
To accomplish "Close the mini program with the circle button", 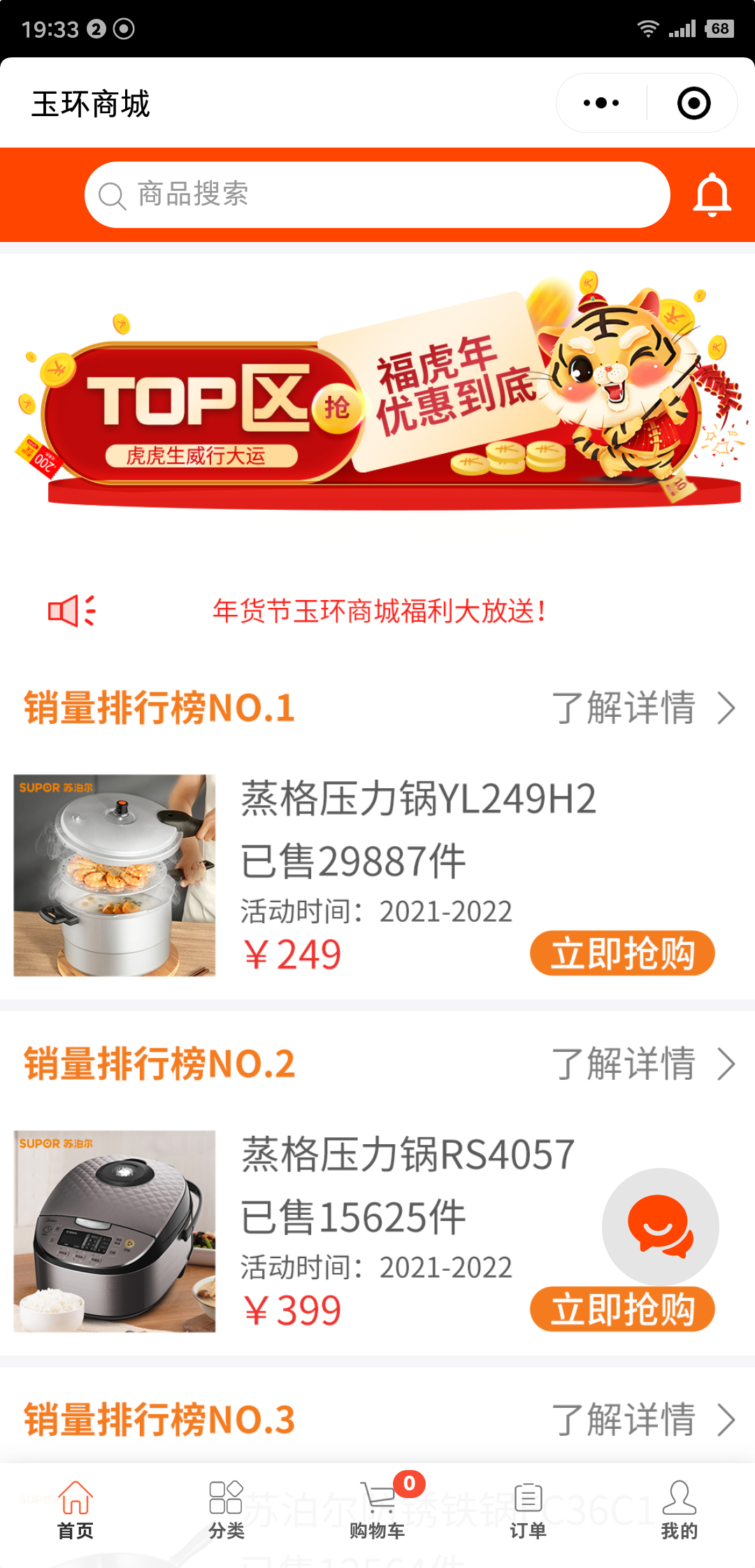I will pyautogui.click(x=693, y=104).
